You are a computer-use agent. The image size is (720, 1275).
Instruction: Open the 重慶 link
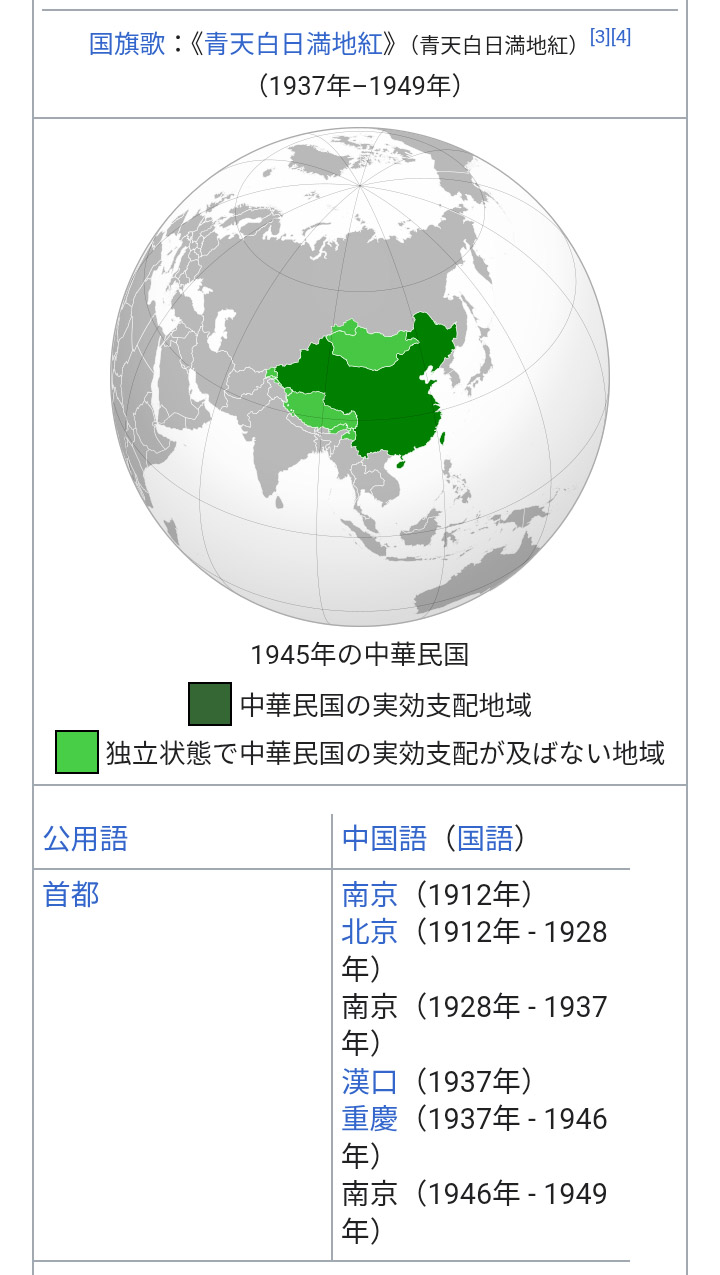pyautogui.click(x=370, y=1118)
